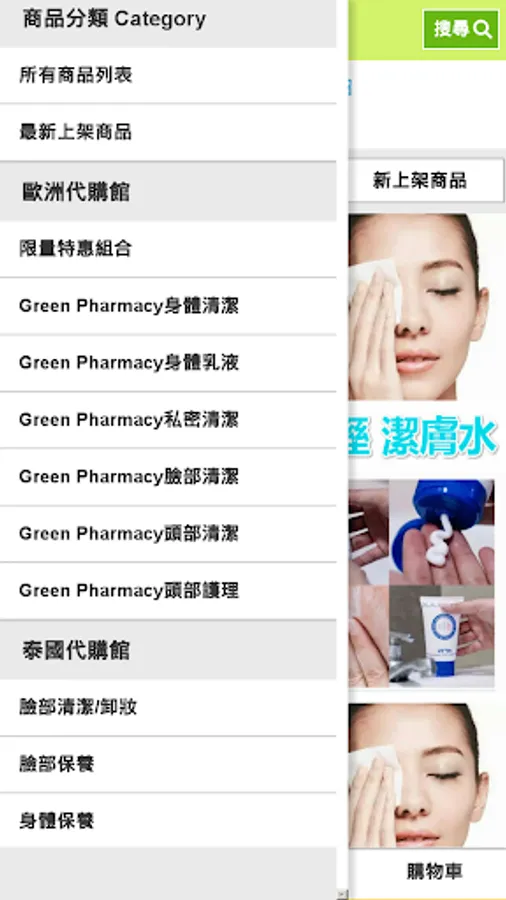Image resolution: width=506 pixels, height=900 pixels.
Task: Tap the 新上架商品 button
Action: coord(426,181)
